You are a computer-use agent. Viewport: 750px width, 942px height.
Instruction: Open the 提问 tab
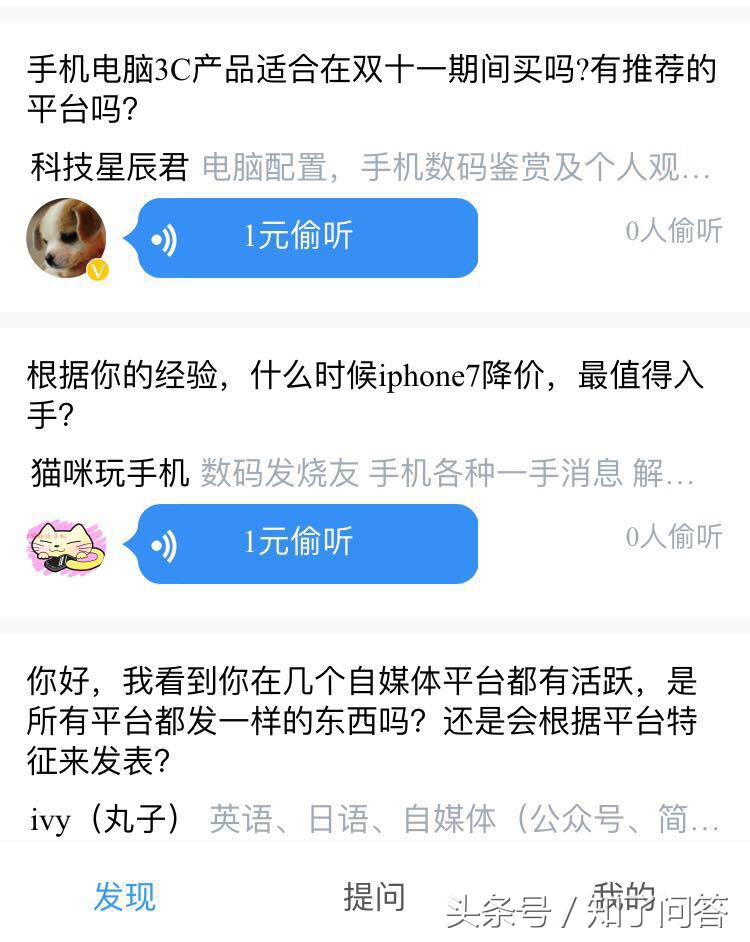click(376, 898)
